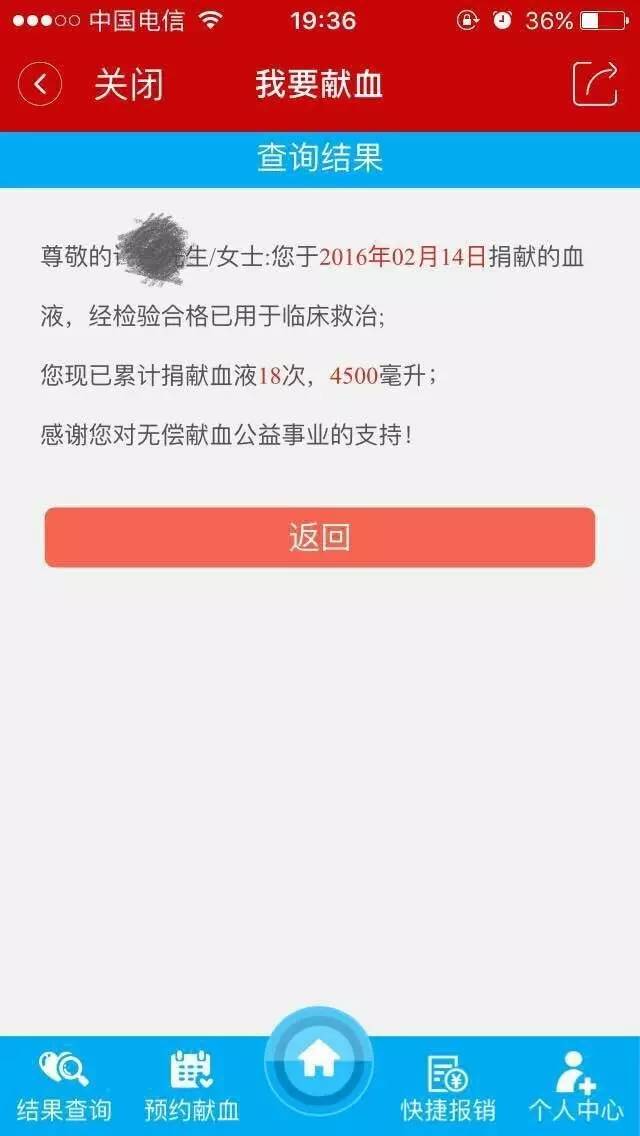This screenshot has width=640, height=1136.
Task: Share this page via the share icon
Action: click(x=595, y=84)
